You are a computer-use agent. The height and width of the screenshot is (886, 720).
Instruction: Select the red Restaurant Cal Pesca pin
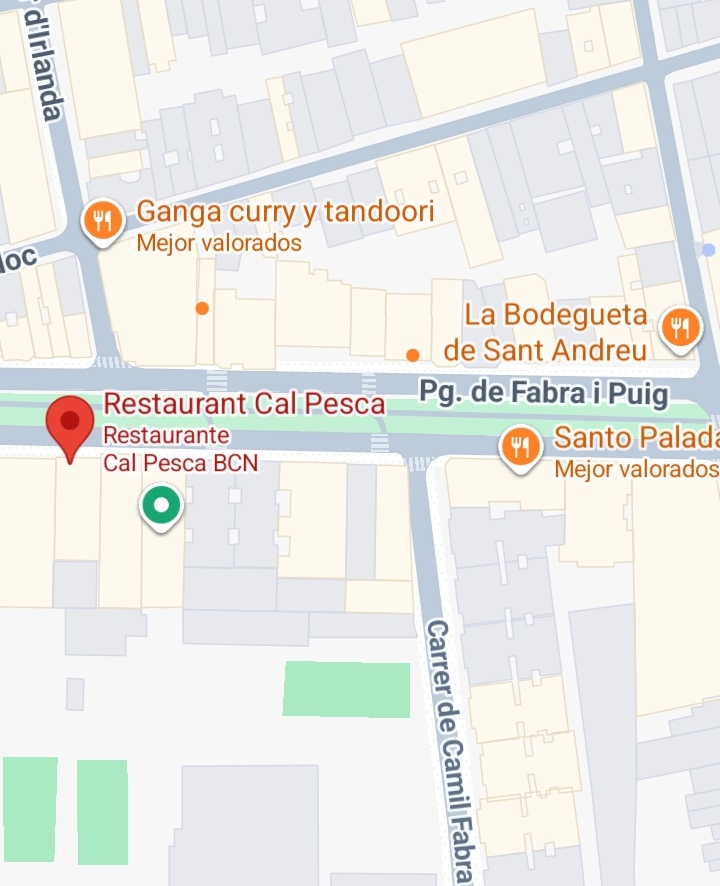69,424
